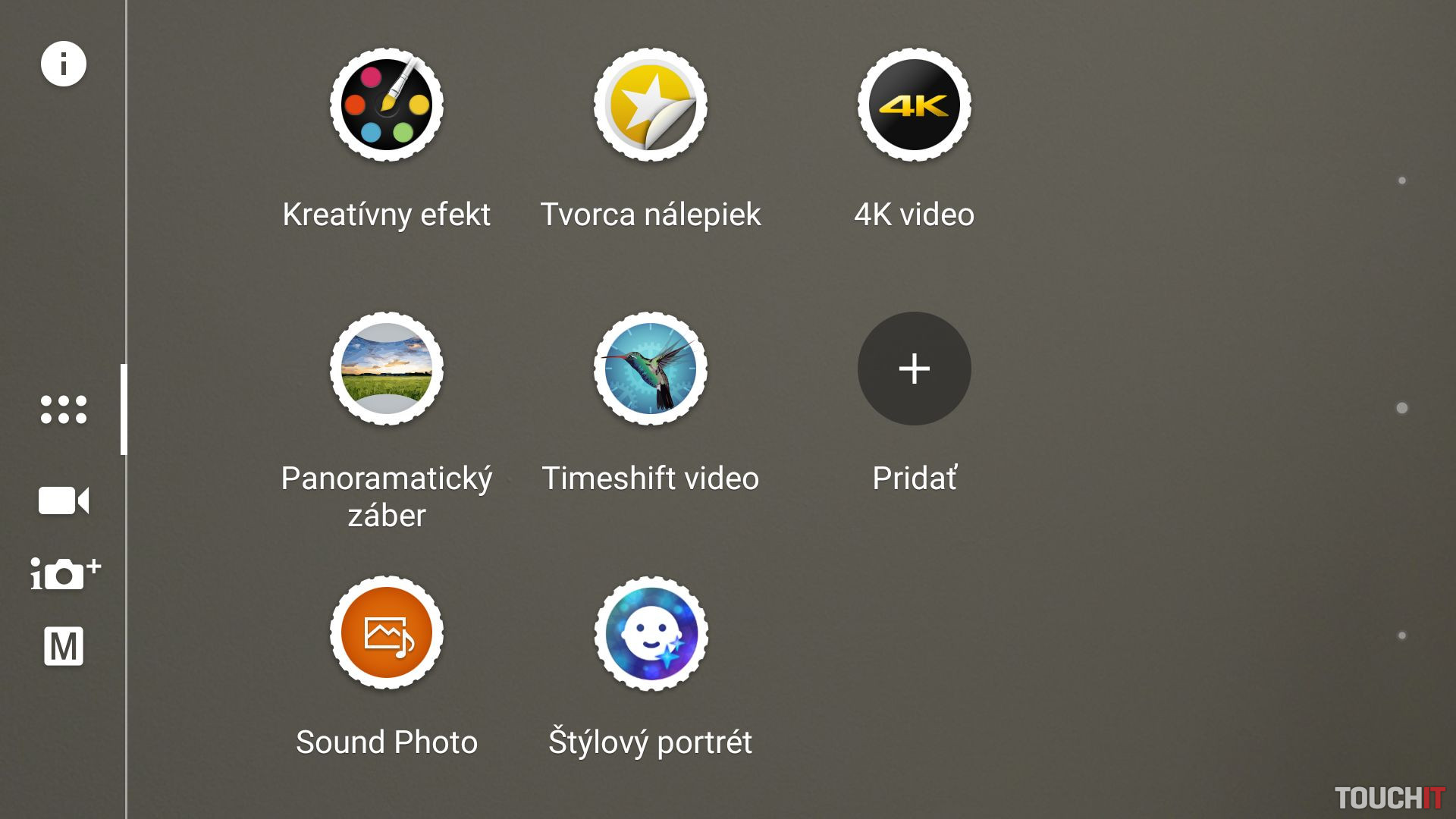Launch Štýlový portrét mode

(x=651, y=632)
